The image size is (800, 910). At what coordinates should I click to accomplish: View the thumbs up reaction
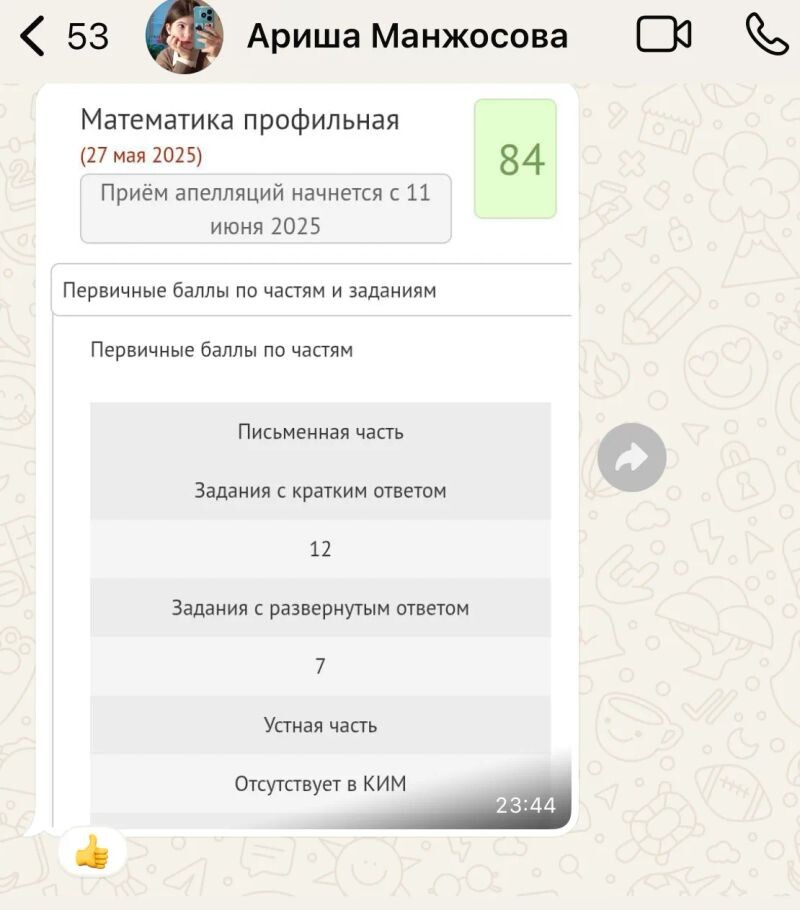(92, 853)
